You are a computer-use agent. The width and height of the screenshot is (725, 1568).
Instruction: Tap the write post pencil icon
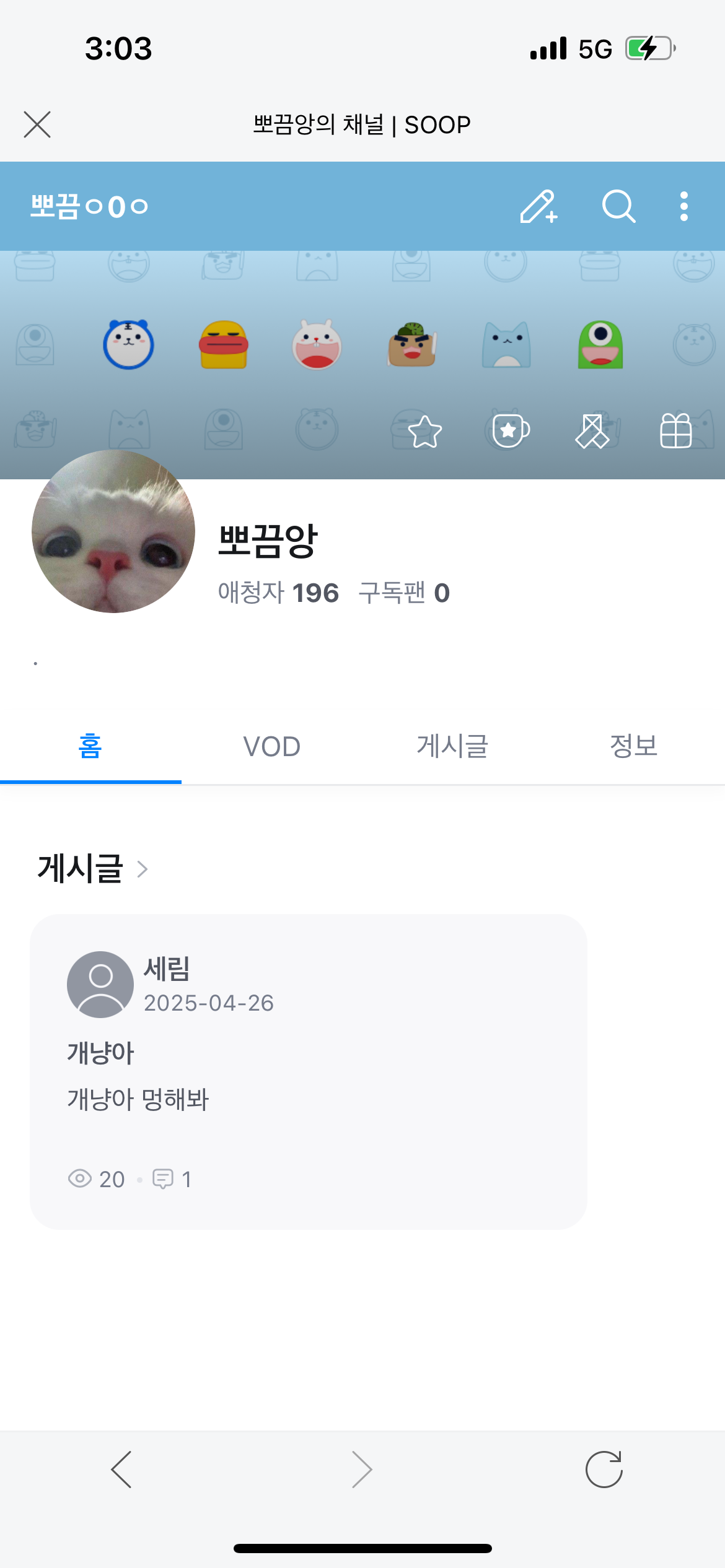(538, 206)
